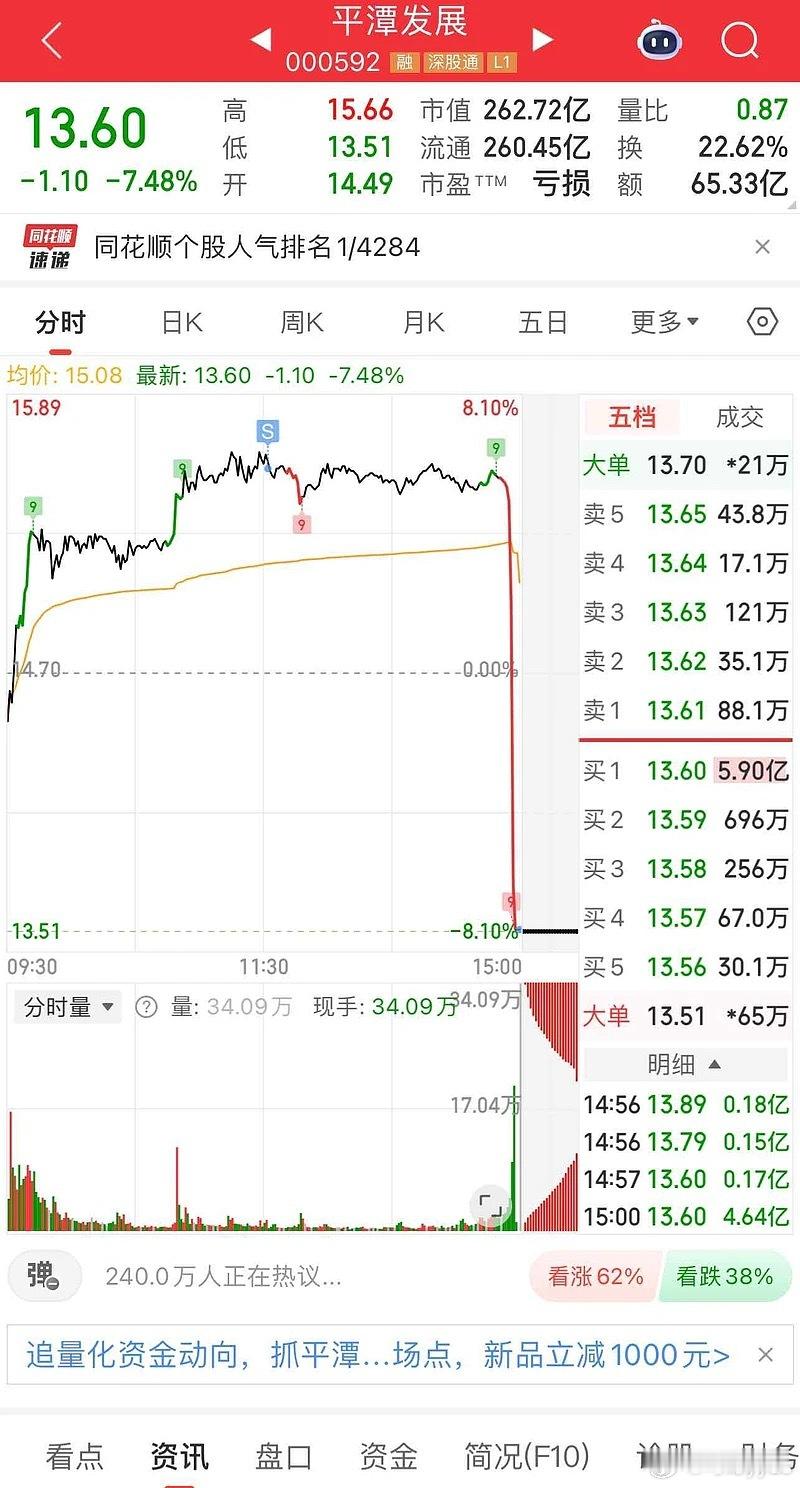Screen dimensions: 800x1488
Task: Open the AI assistant robot icon
Action: tap(660, 38)
